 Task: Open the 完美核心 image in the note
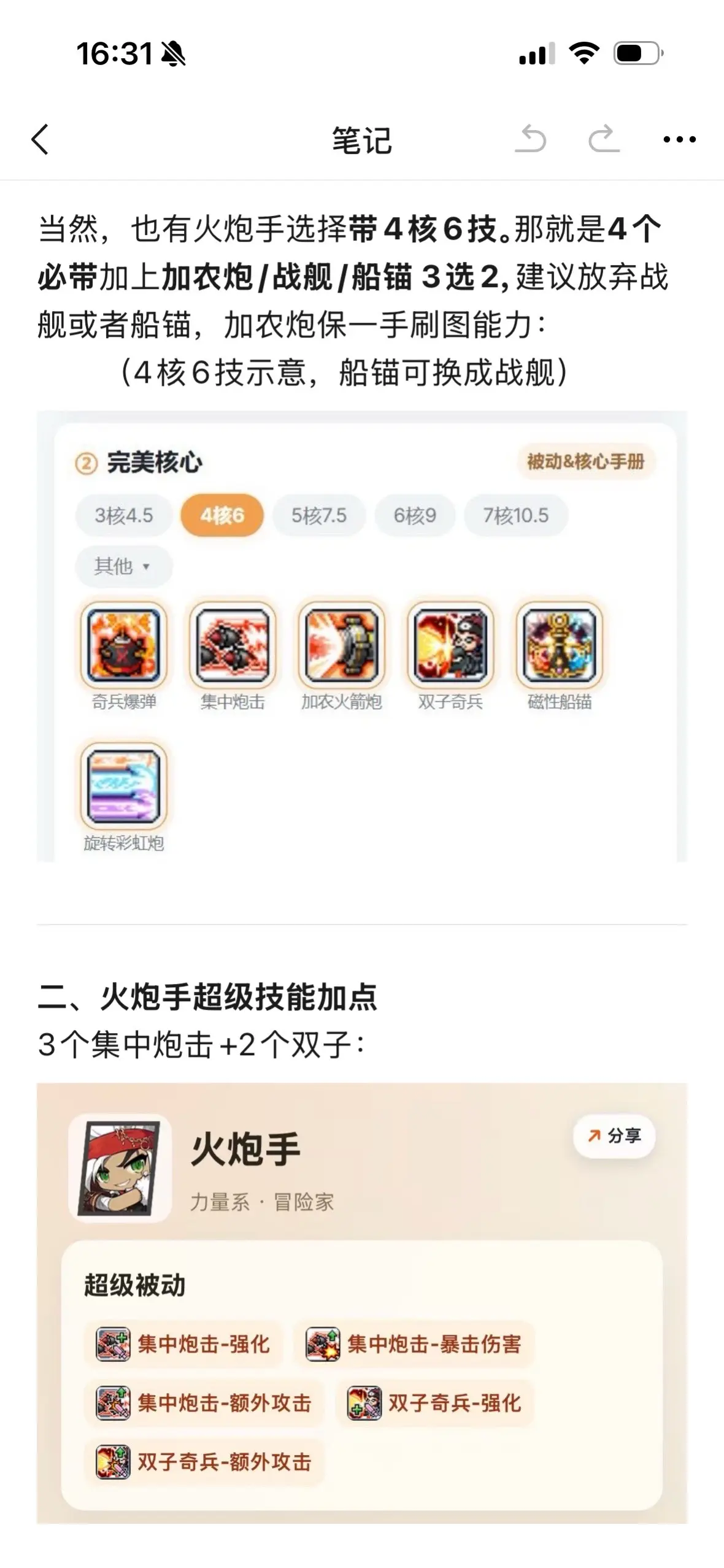[x=362, y=636]
